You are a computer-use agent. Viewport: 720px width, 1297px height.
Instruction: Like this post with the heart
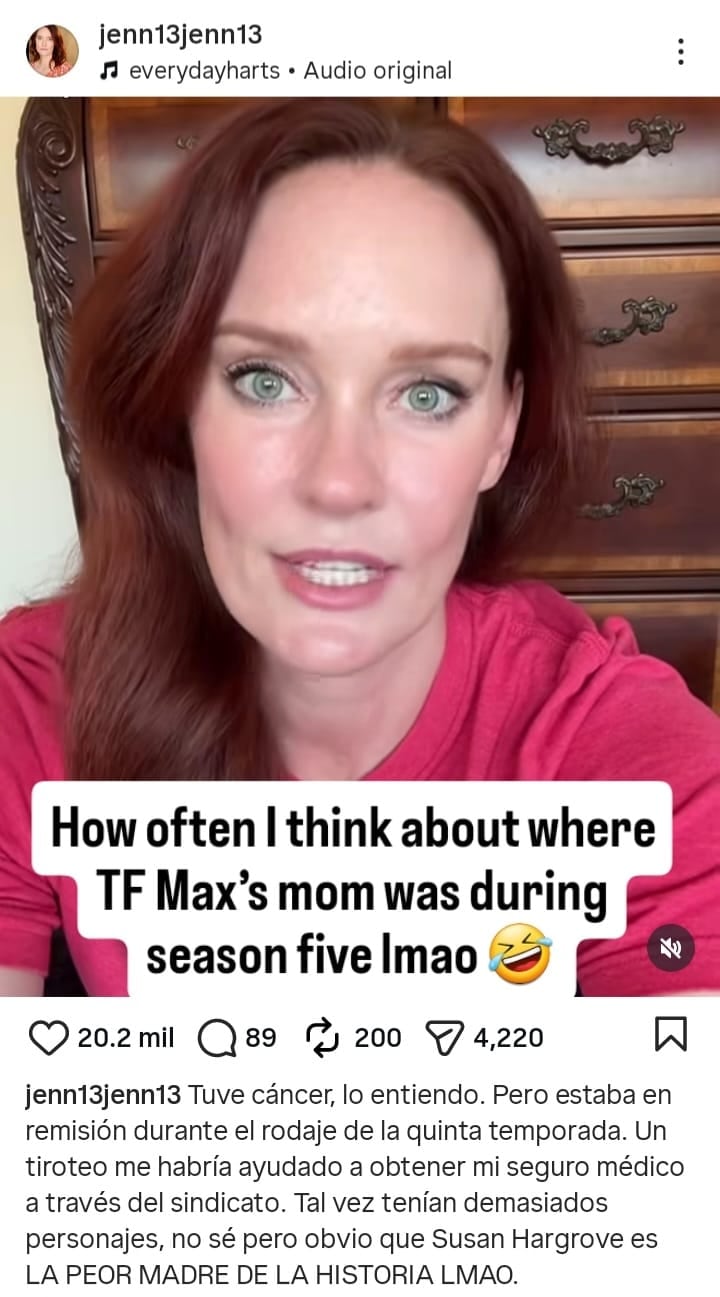pyautogui.click(x=48, y=1037)
